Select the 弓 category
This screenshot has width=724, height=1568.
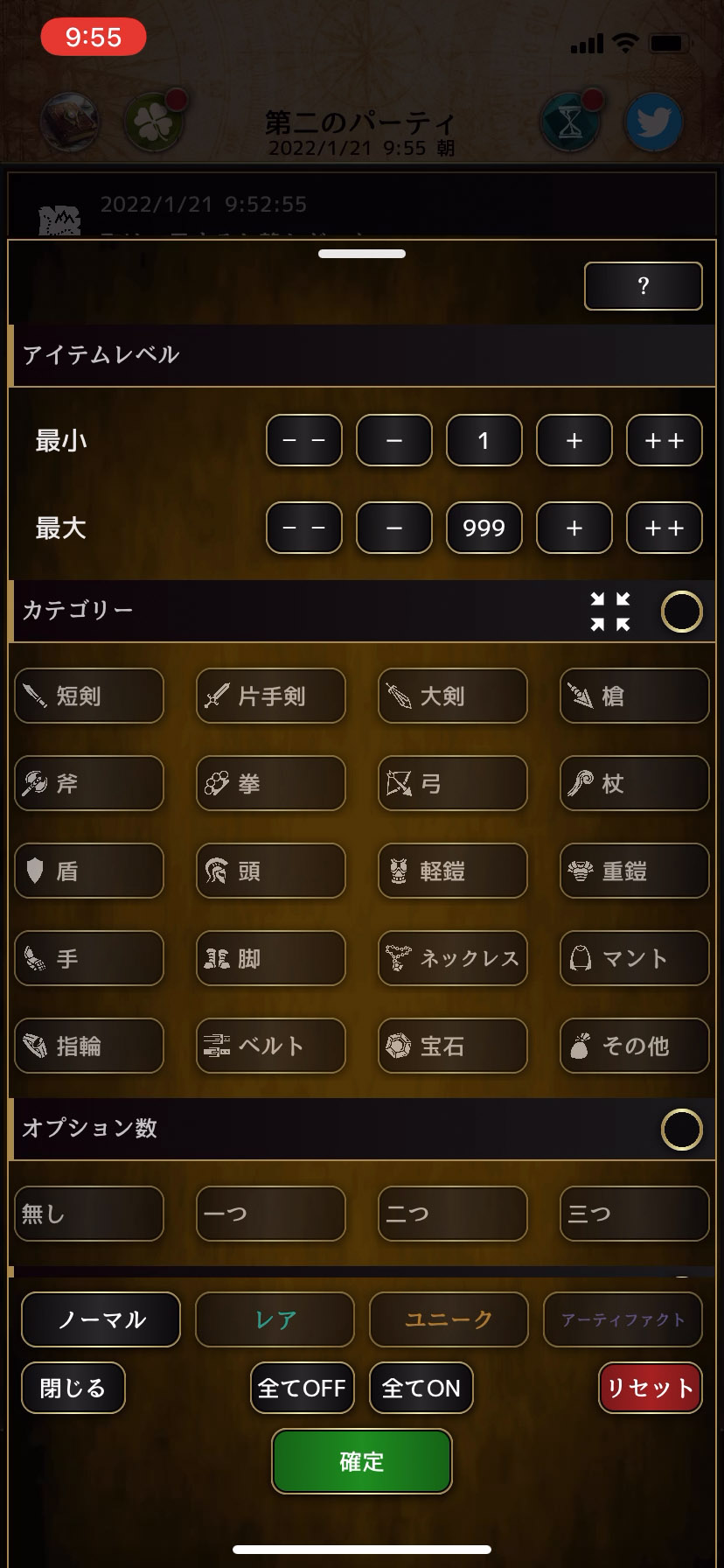tap(452, 783)
